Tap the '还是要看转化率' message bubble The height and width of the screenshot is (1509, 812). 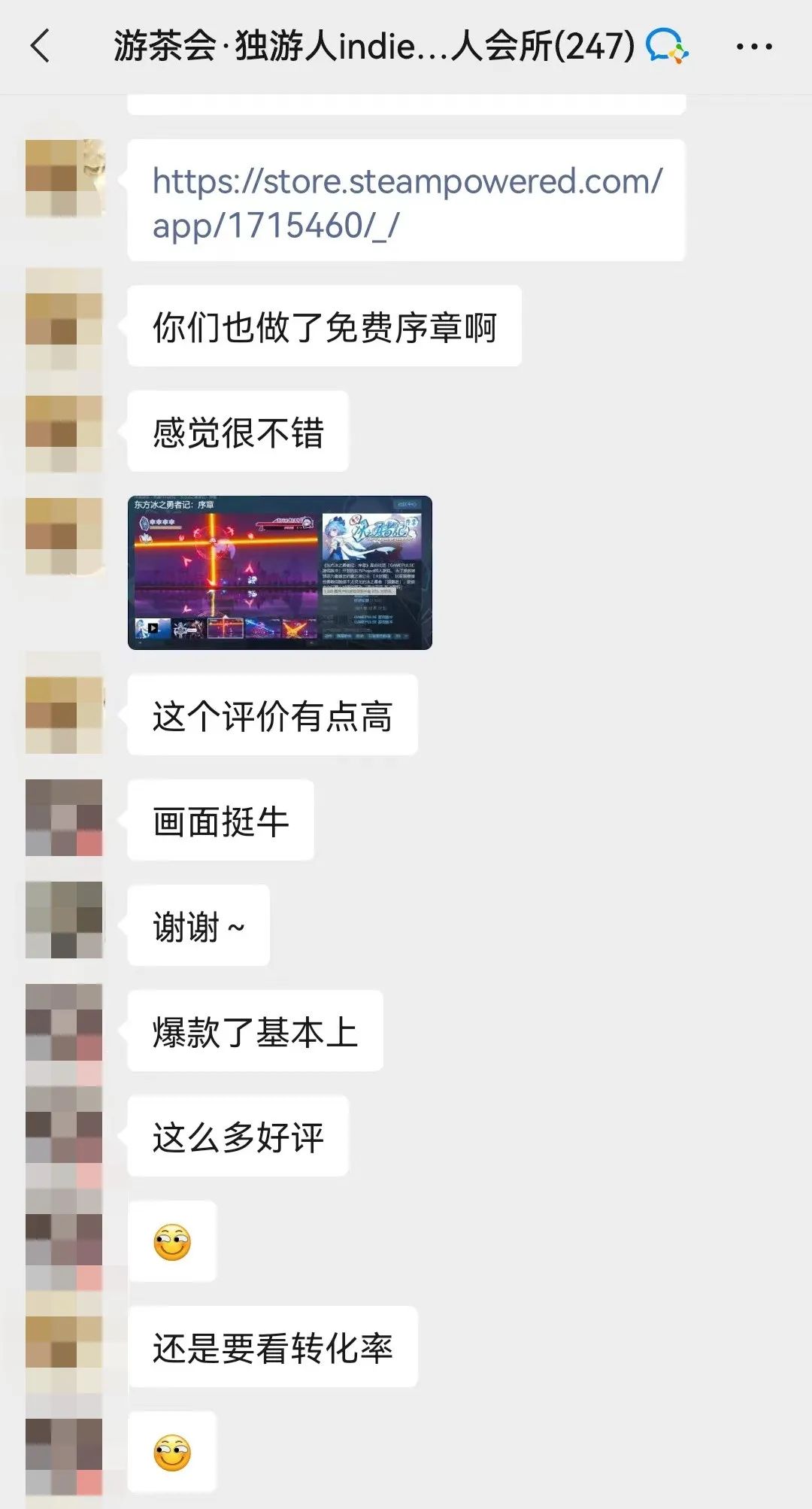click(274, 1347)
